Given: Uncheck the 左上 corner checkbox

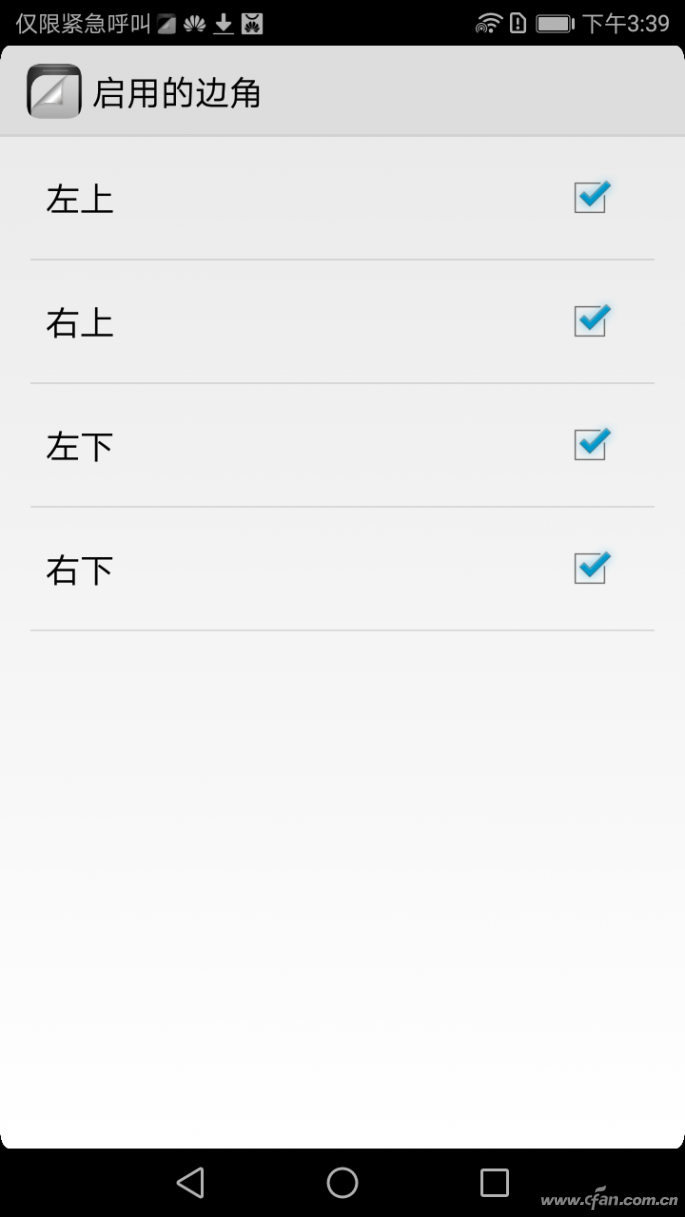Looking at the screenshot, I should coord(591,197).
